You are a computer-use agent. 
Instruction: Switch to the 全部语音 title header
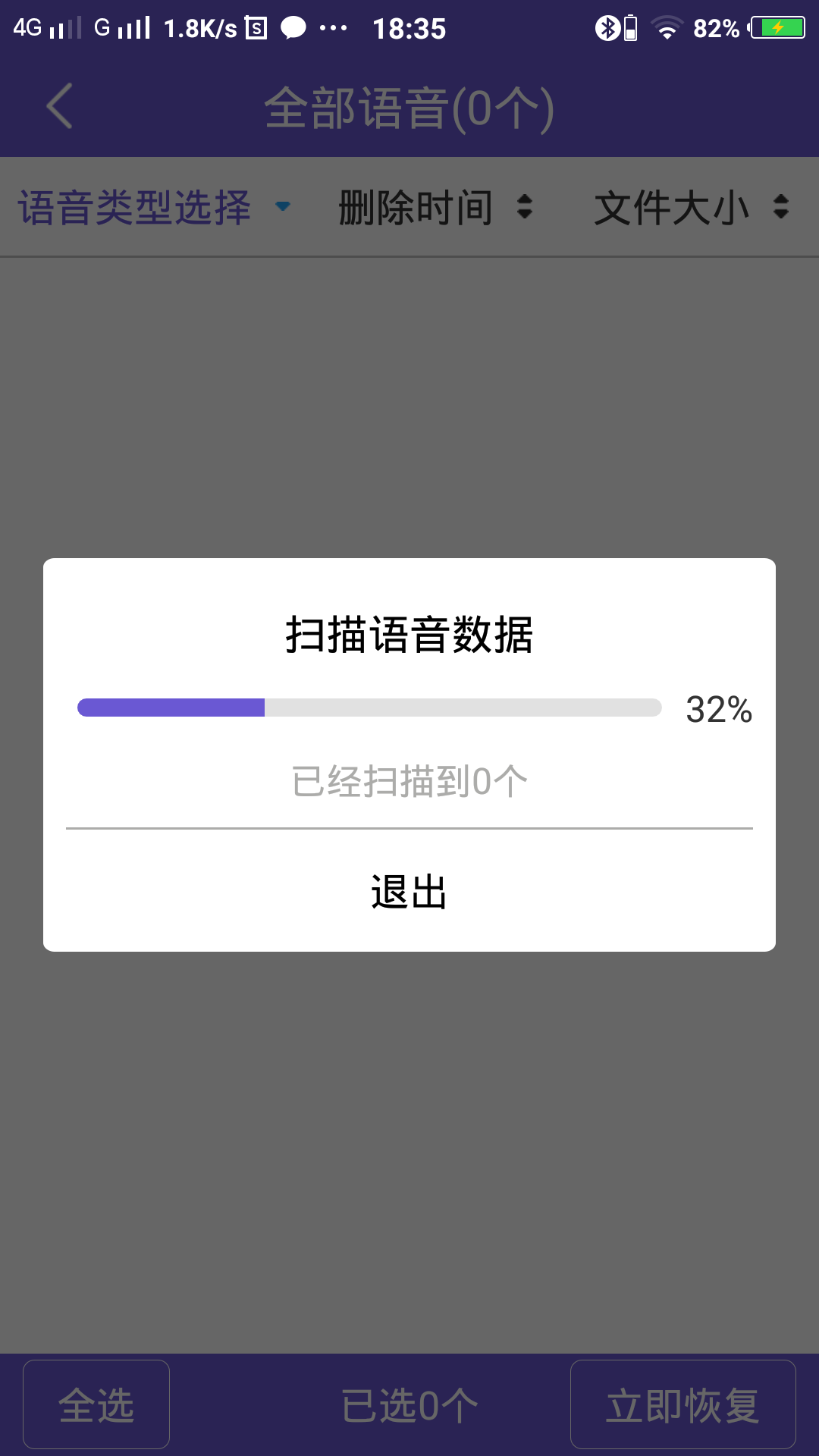click(409, 107)
